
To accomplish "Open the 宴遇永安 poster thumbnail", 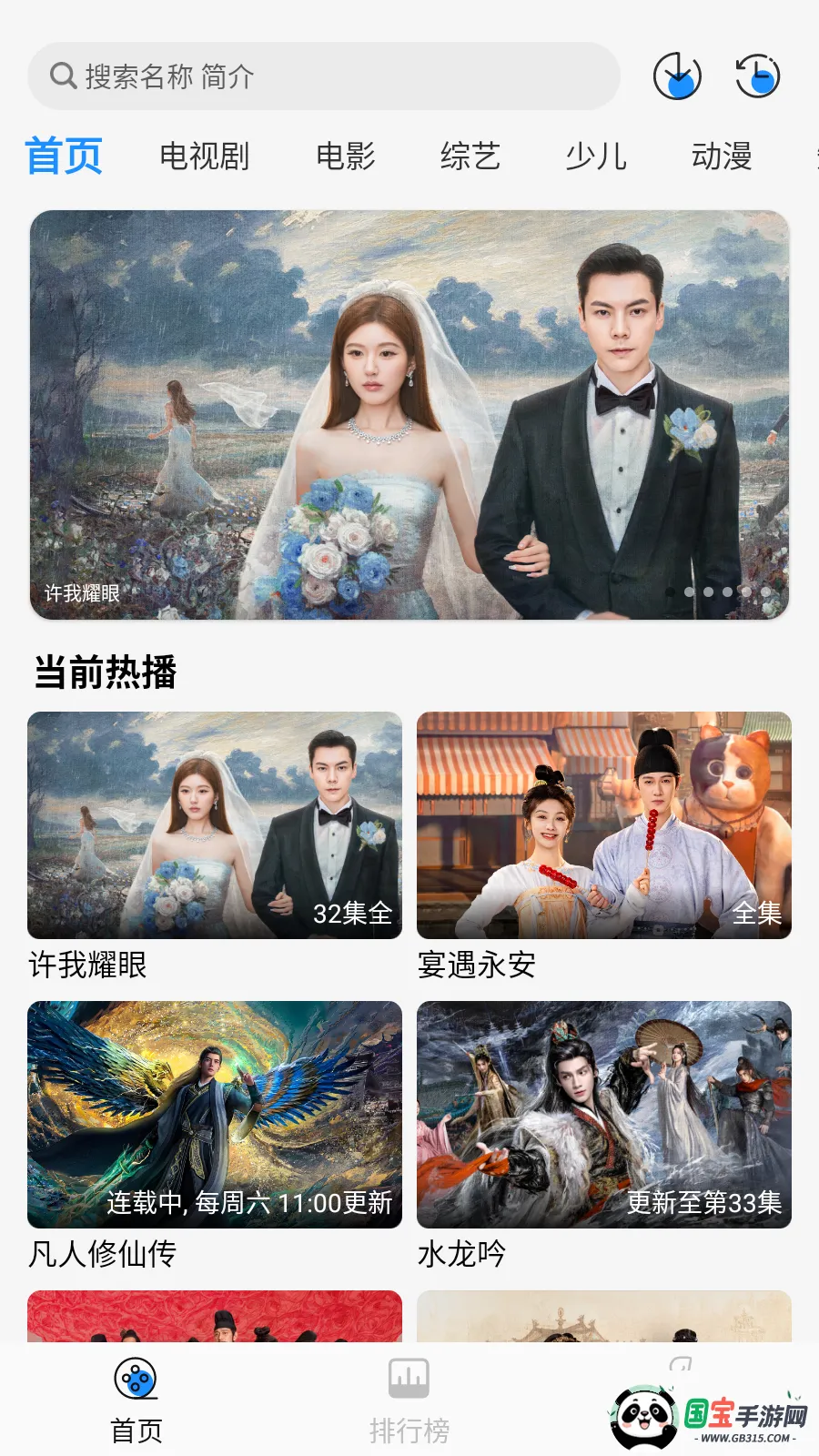I will [x=603, y=824].
